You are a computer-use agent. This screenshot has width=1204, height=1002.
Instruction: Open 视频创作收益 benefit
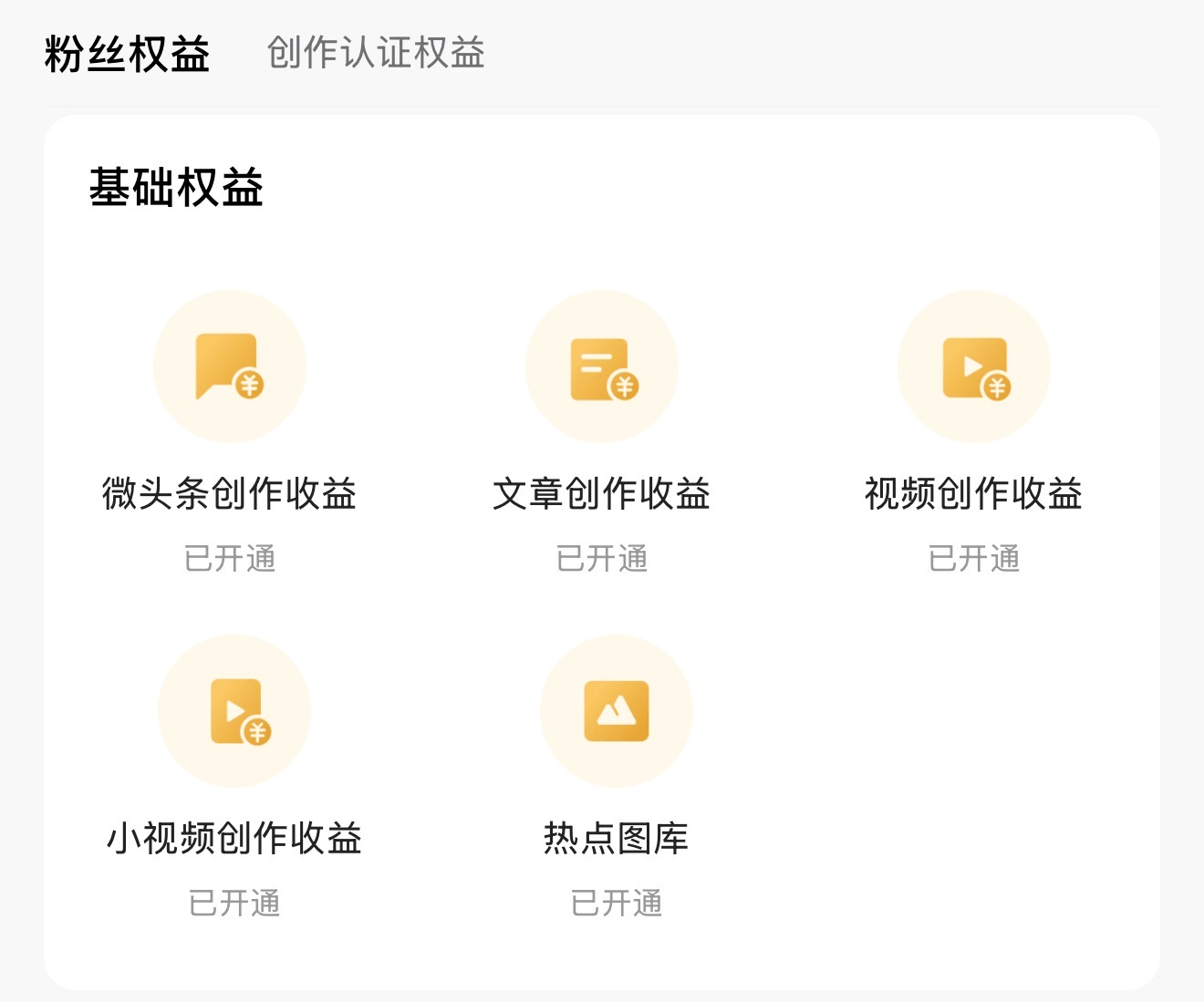973,367
